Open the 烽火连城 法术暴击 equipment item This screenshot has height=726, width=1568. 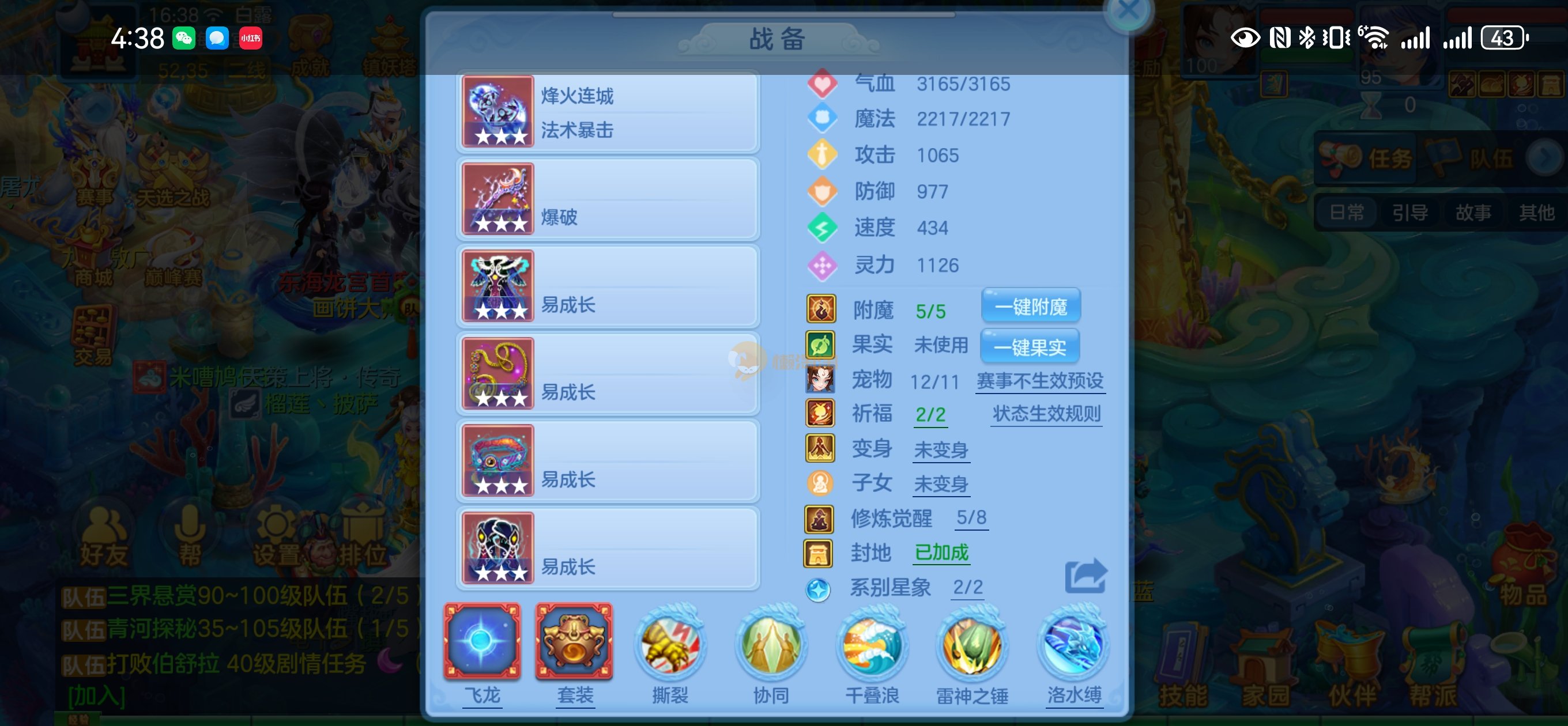tap(608, 112)
